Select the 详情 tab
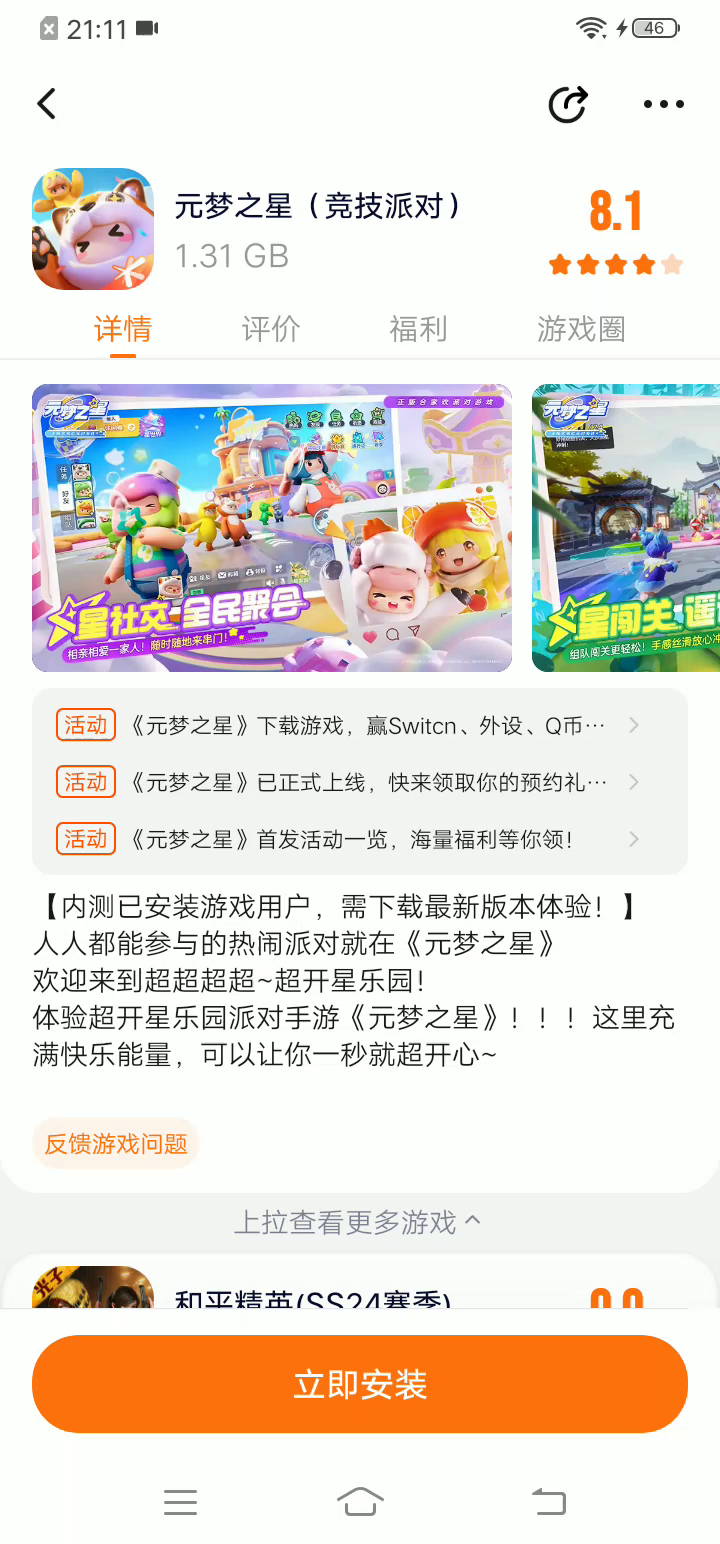Viewport: 720px width, 1544px height. [123, 329]
